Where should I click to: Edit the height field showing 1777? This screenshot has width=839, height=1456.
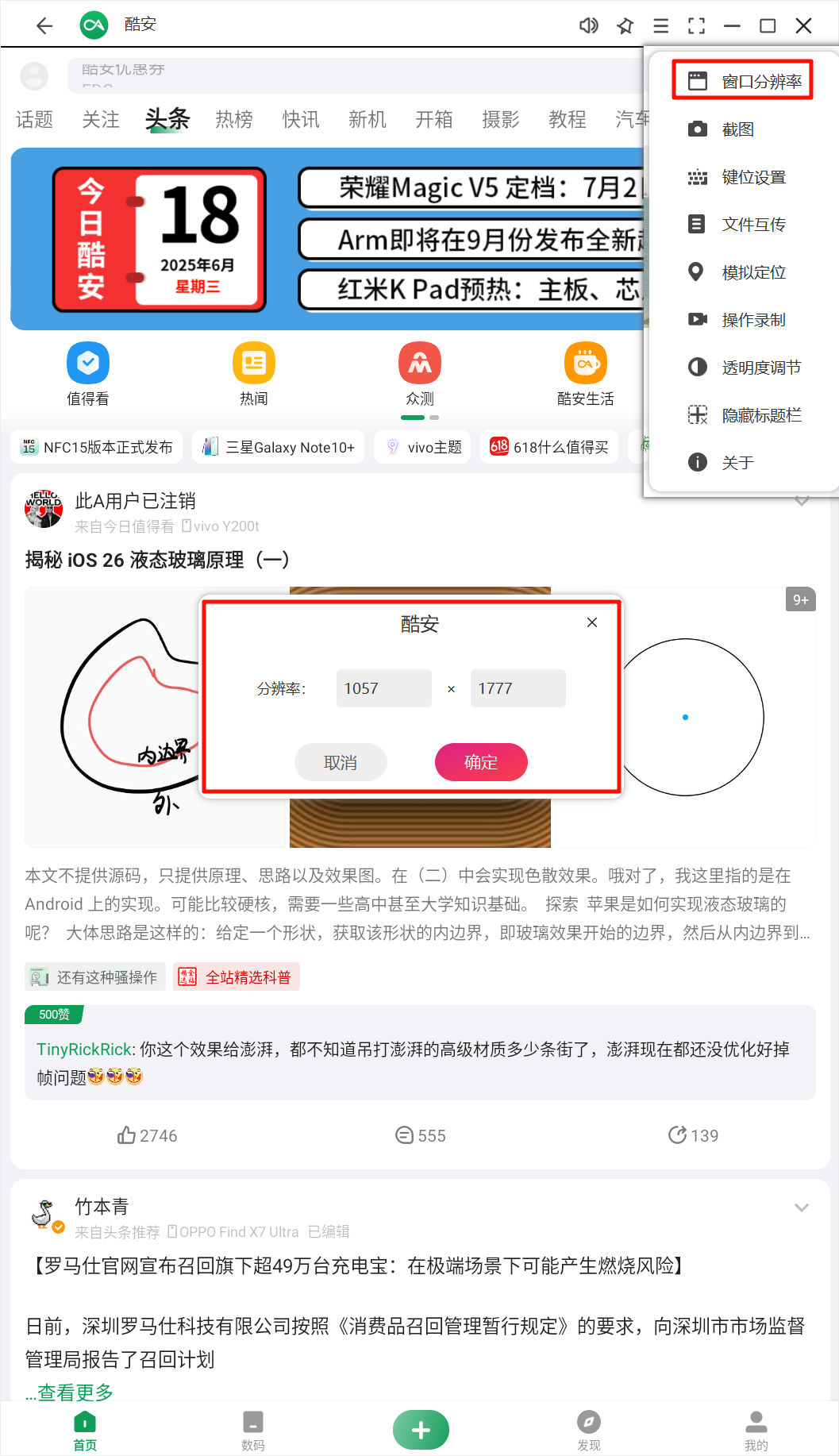coord(518,688)
